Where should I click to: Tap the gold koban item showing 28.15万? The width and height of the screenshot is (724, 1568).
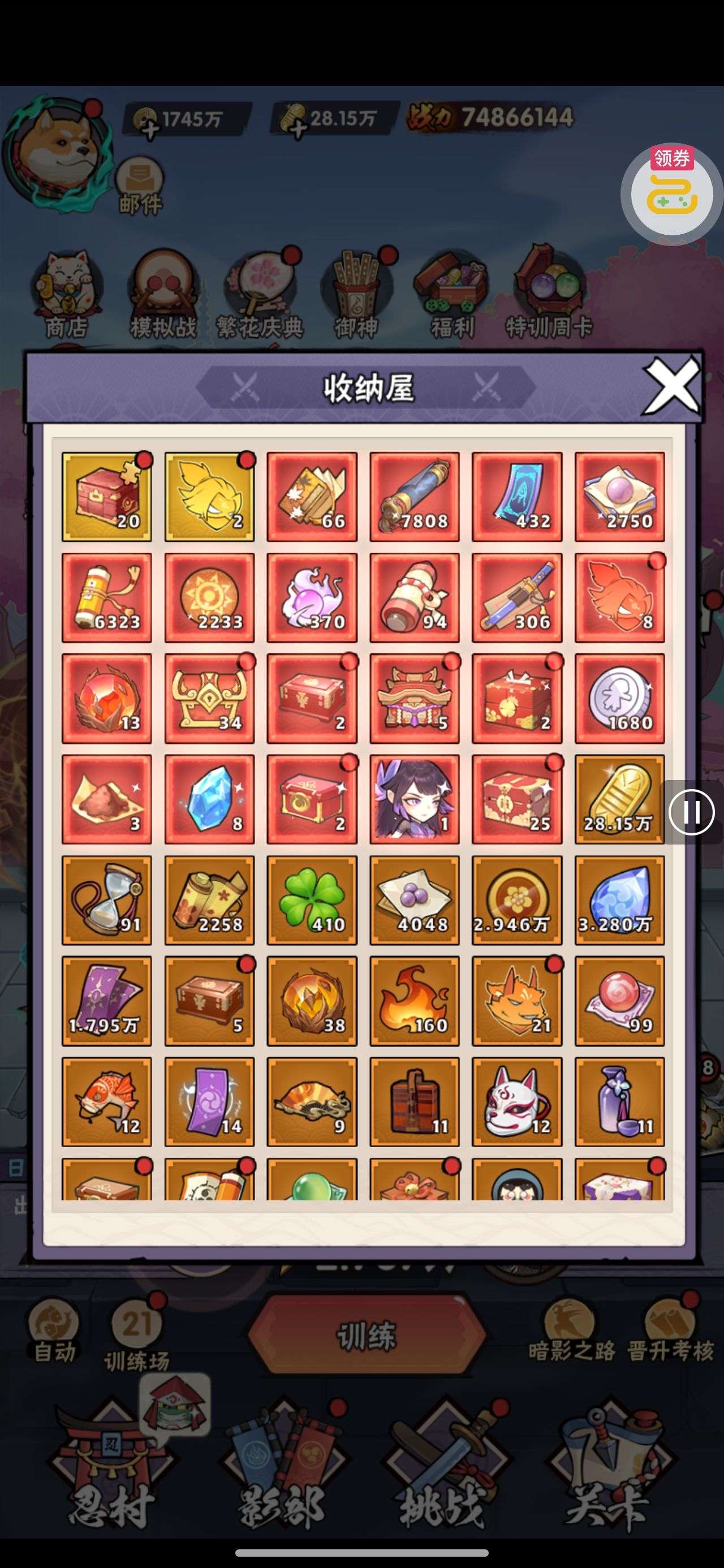pos(619,799)
